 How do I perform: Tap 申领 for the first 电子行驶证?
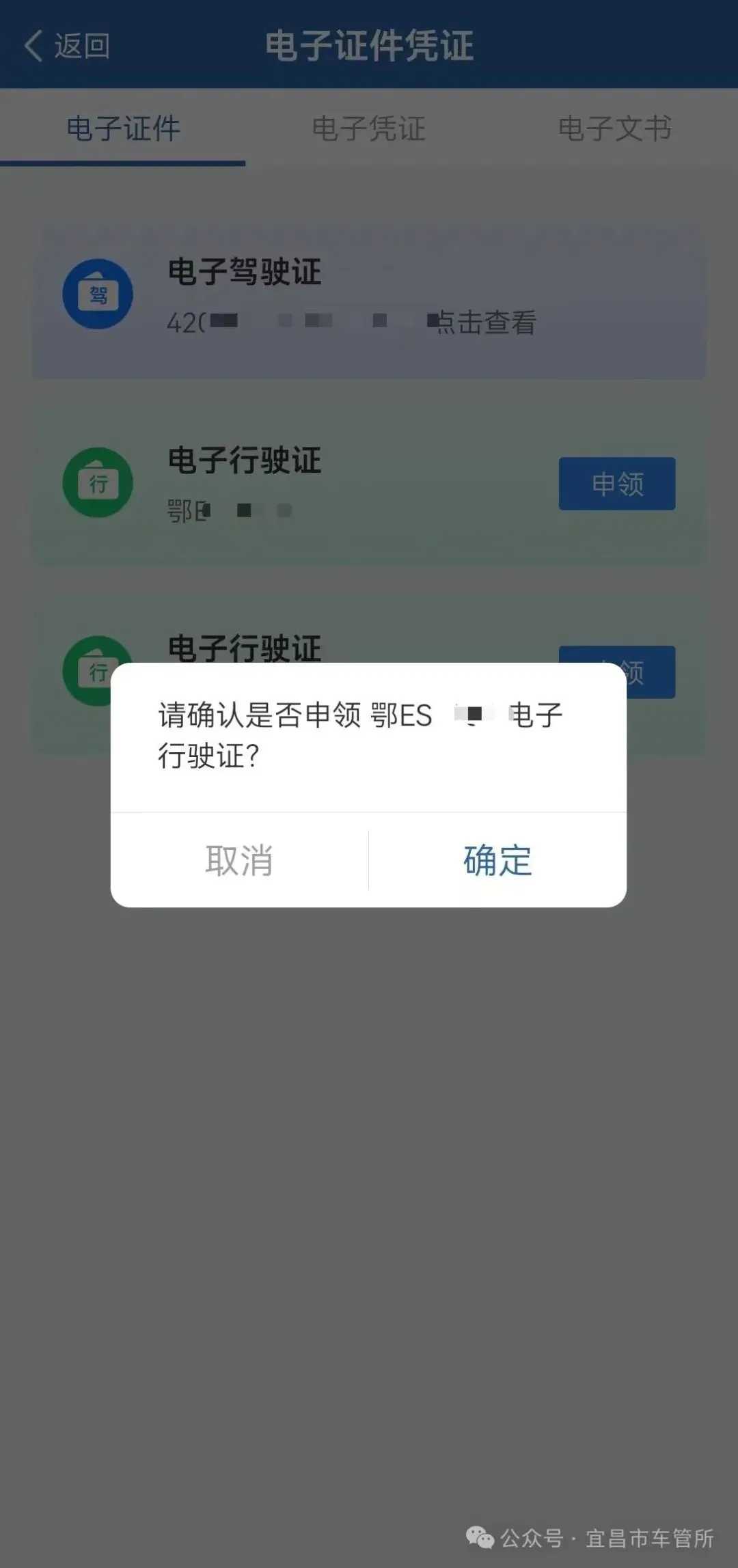pos(616,484)
